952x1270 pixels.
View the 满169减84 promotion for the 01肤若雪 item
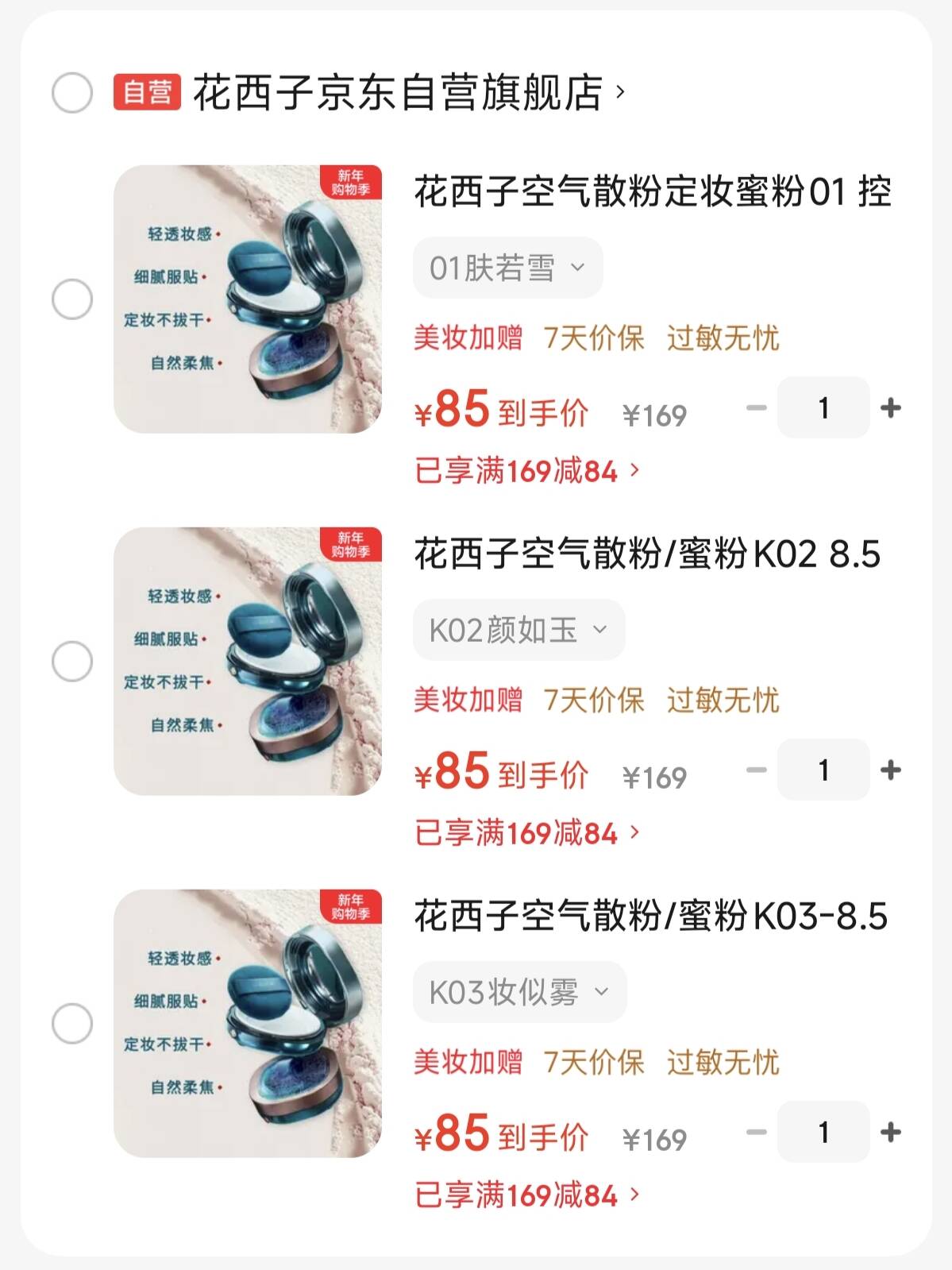click(527, 471)
